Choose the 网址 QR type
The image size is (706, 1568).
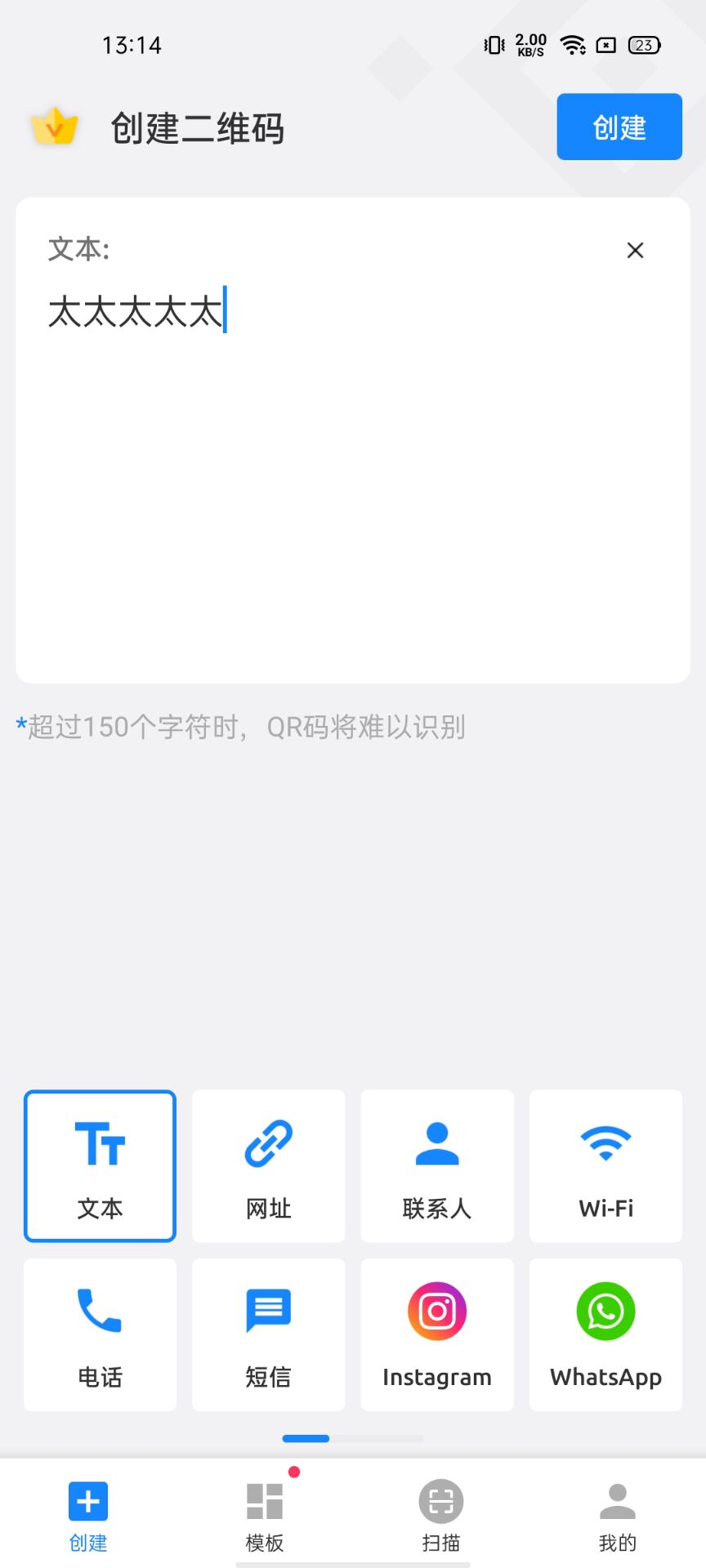pos(269,1166)
